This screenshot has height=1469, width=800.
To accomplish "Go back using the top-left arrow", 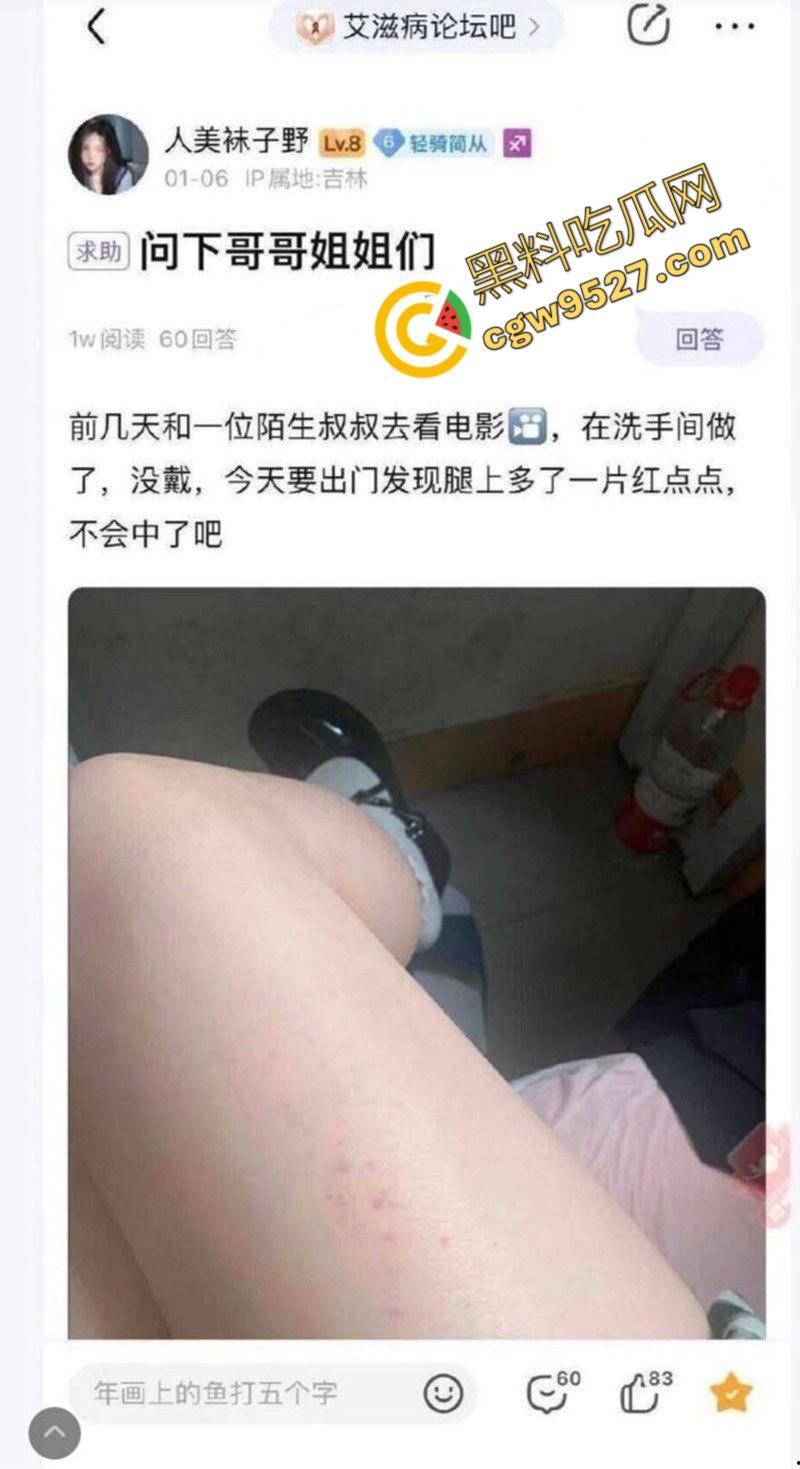I will tap(96, 27).
